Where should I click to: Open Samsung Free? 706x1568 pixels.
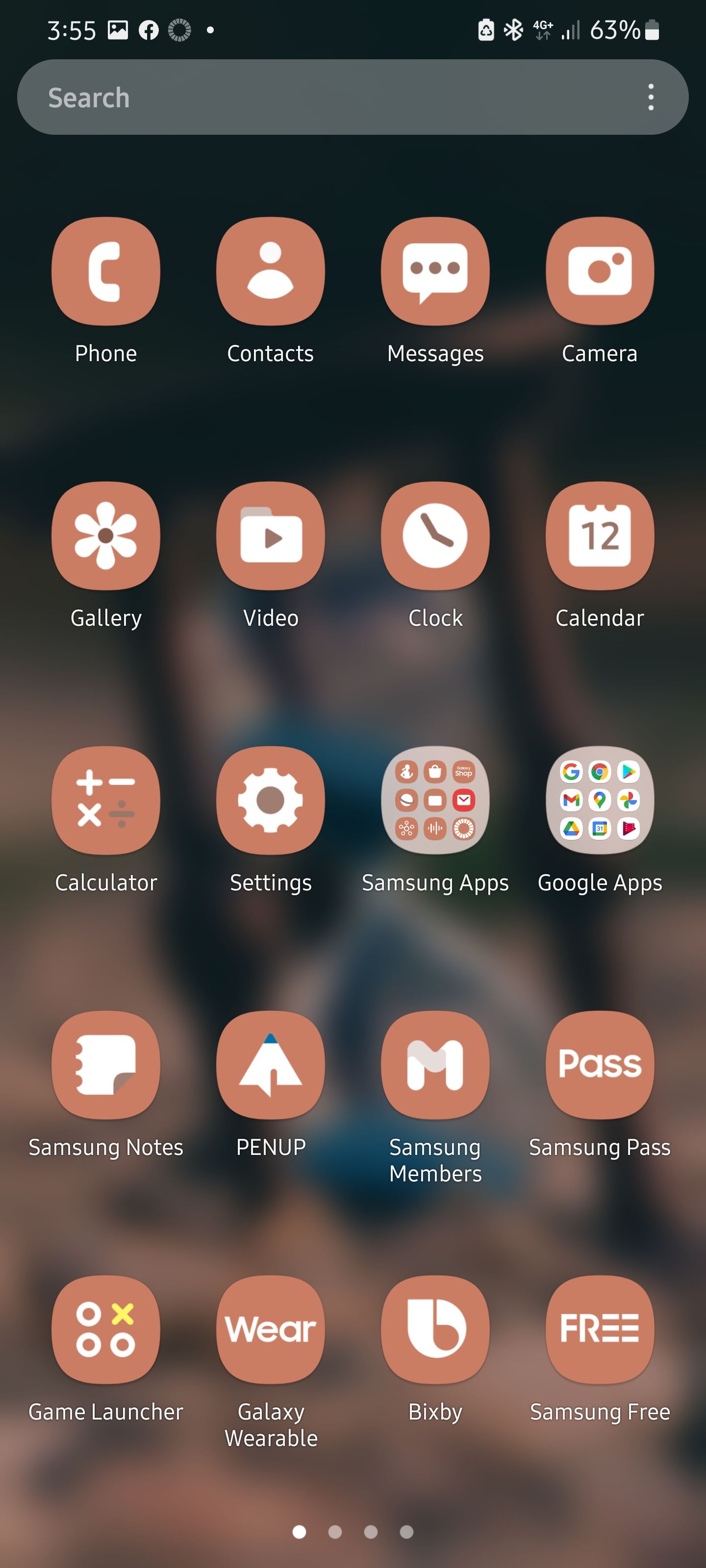[x=600, y=1330]
